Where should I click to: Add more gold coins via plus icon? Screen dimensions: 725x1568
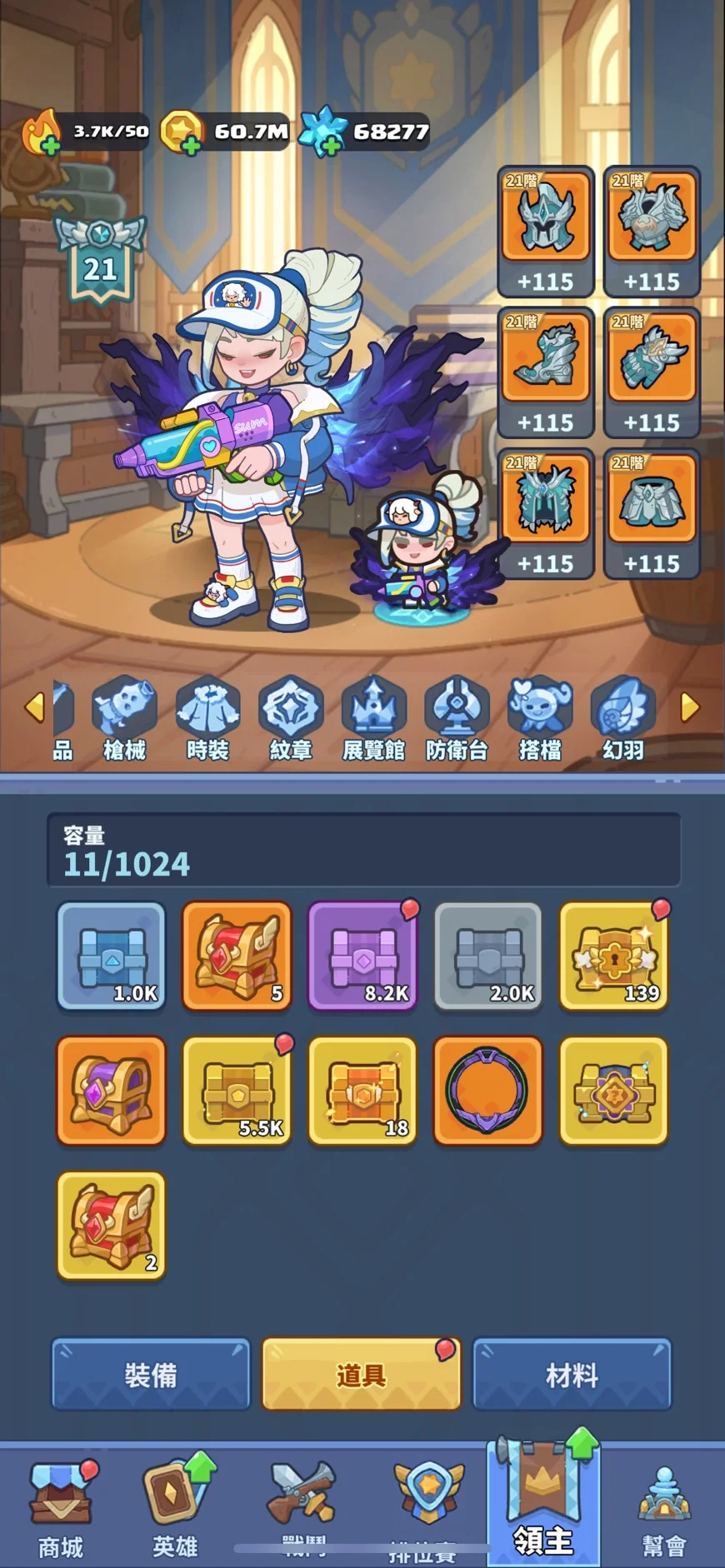(x=191, y=147)
